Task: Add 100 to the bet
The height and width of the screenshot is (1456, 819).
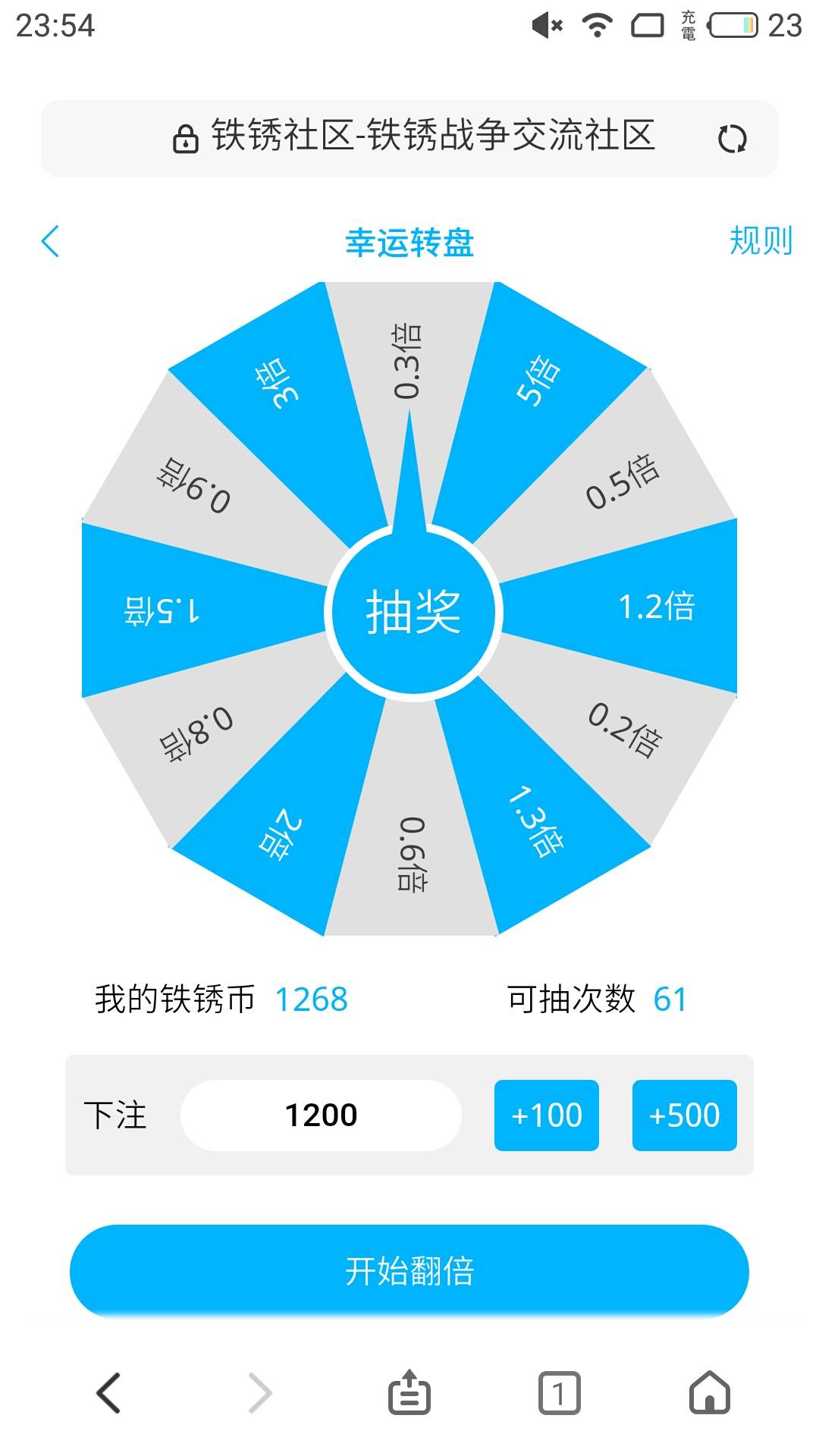Action: pyautogui.click(x=547, y=1115)
